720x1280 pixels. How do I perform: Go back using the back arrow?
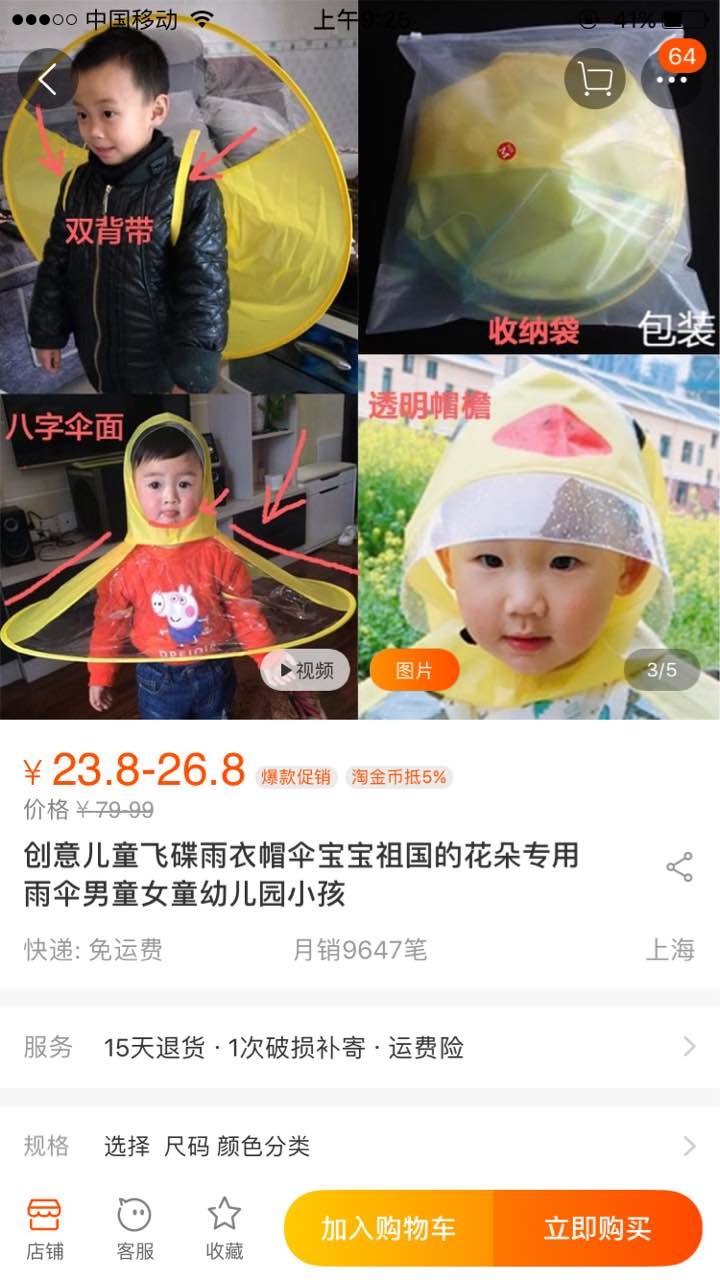point(47,79)
